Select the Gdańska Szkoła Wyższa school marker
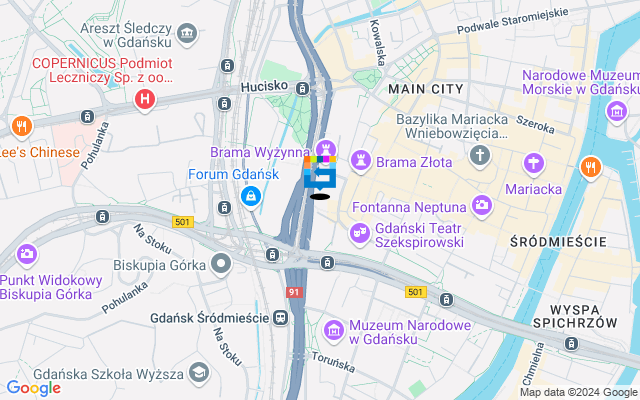640x400 pixels. pos(199,373)
